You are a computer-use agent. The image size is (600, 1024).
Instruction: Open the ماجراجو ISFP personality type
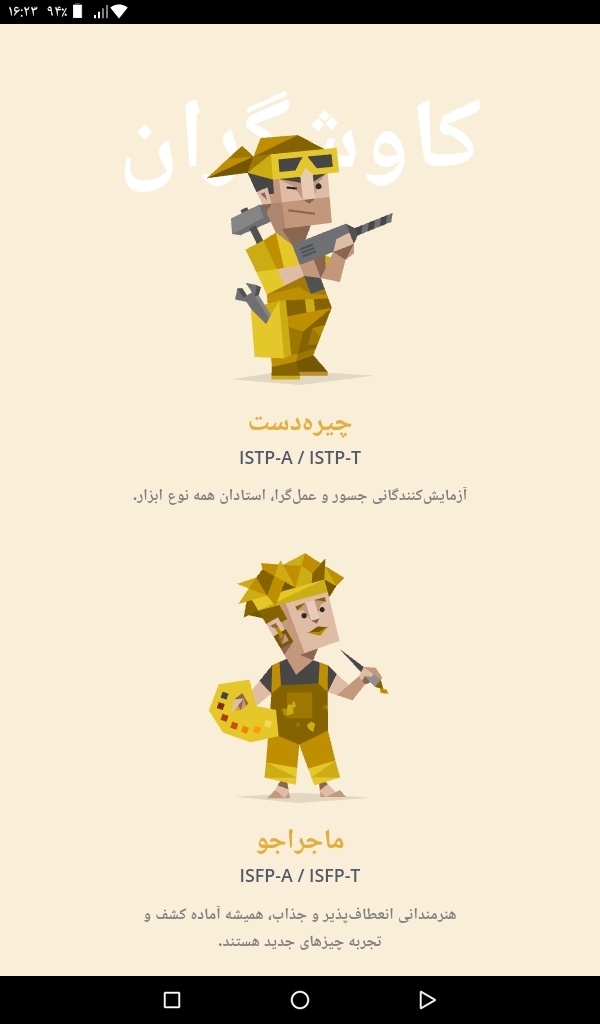(x=300, y=840)
